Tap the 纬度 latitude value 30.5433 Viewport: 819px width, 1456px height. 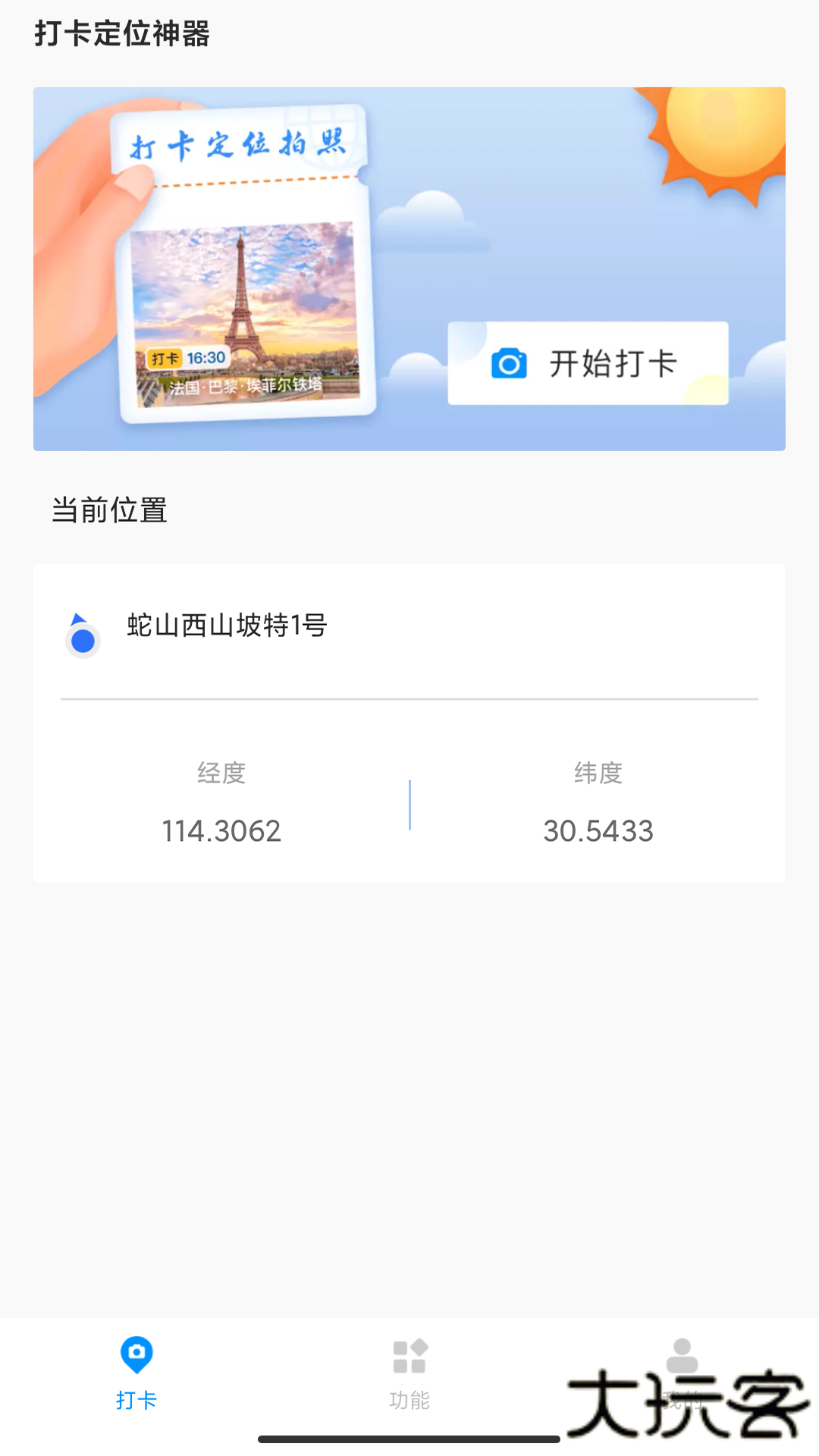598,831
